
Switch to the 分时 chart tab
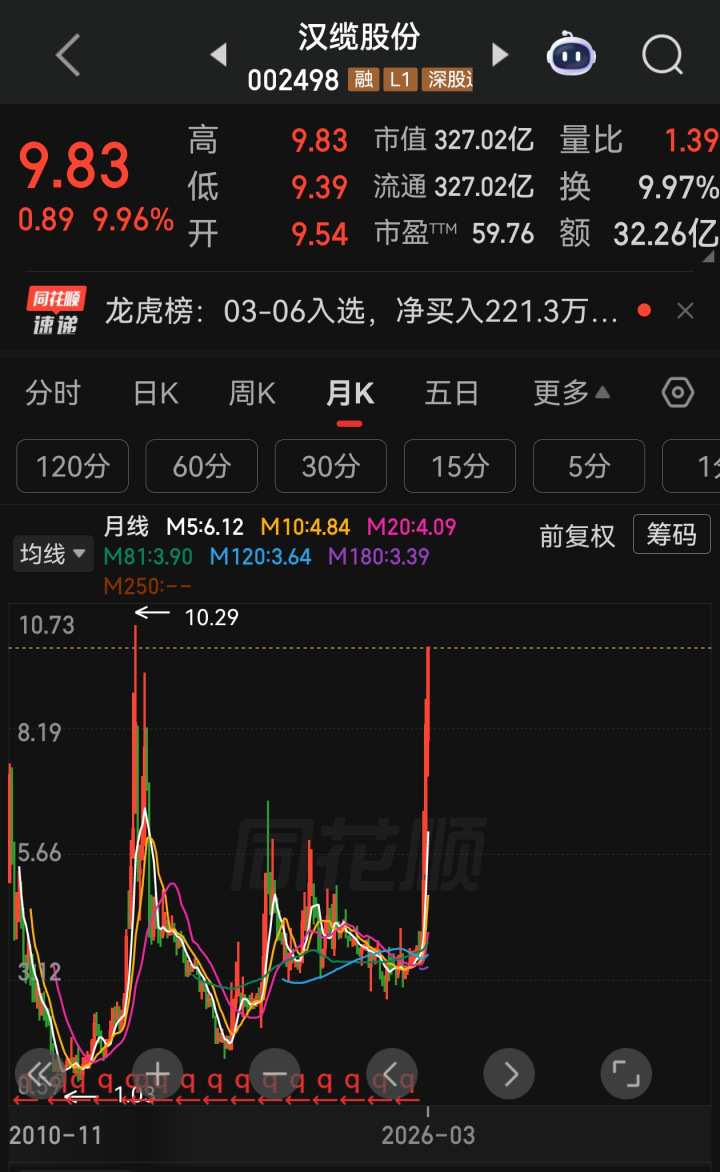tap(53, 394)
